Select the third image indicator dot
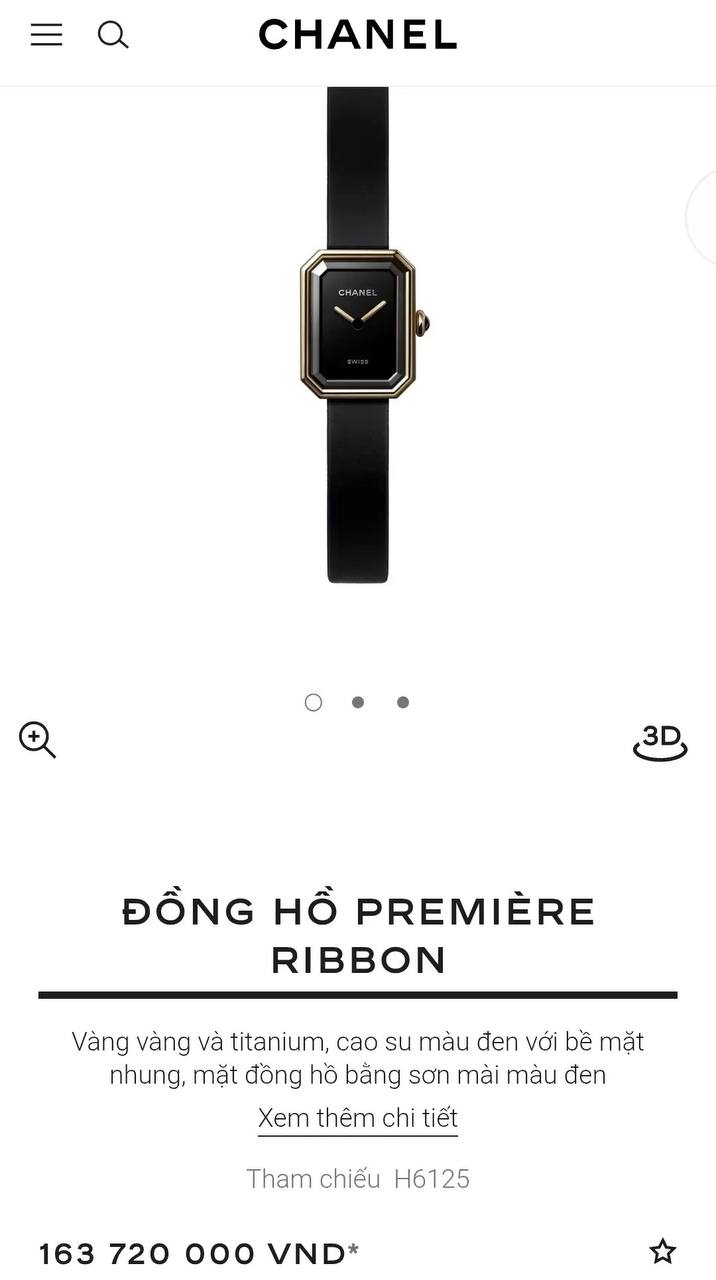 pyautogui.click(x=403, y=702)
